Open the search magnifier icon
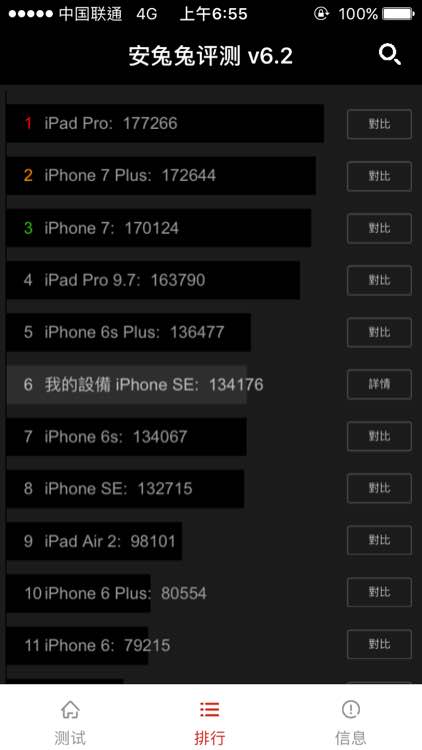This screenshot has width=422, height=750. (390, 55)
